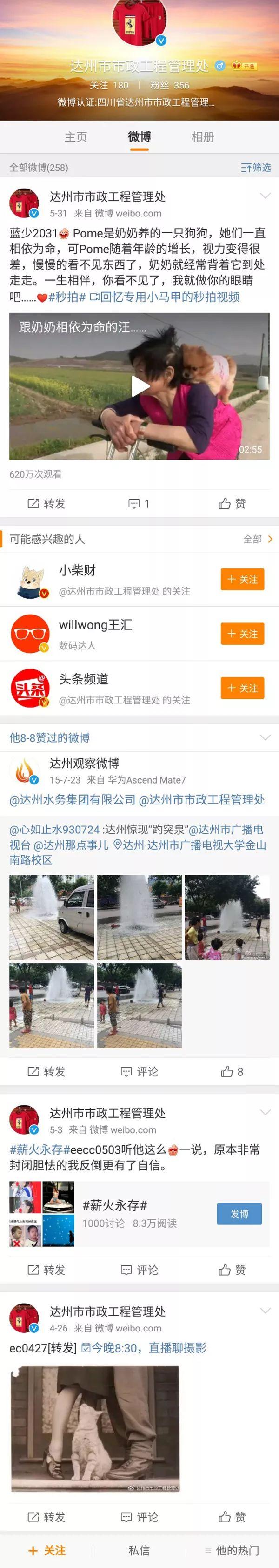Send a 私信 private message

139,1550
